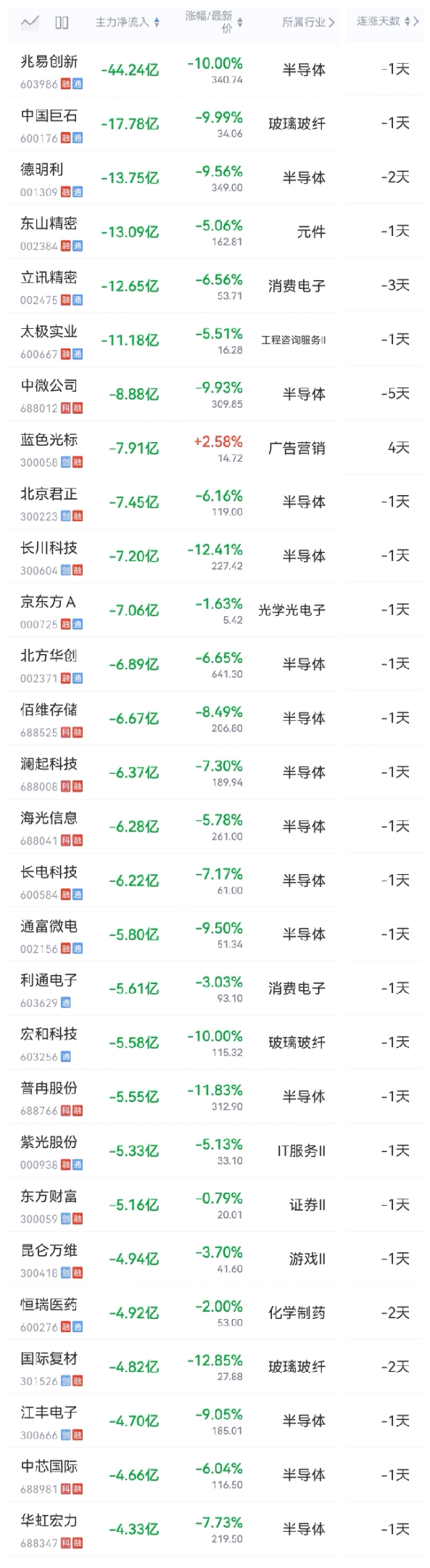Sort by 主力净流入 column
The width and height of the screenshot is (430, 1568).
[x=128, y=23]
